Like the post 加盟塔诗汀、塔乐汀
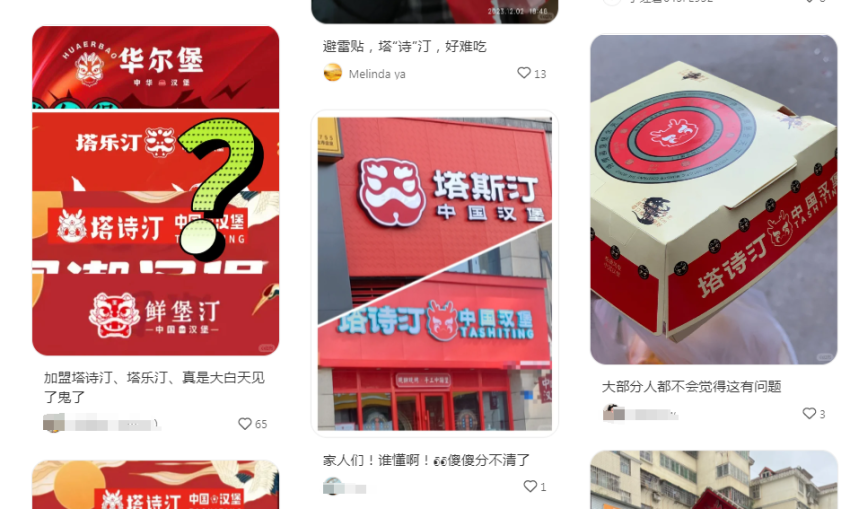 click(x=245, y=424)
